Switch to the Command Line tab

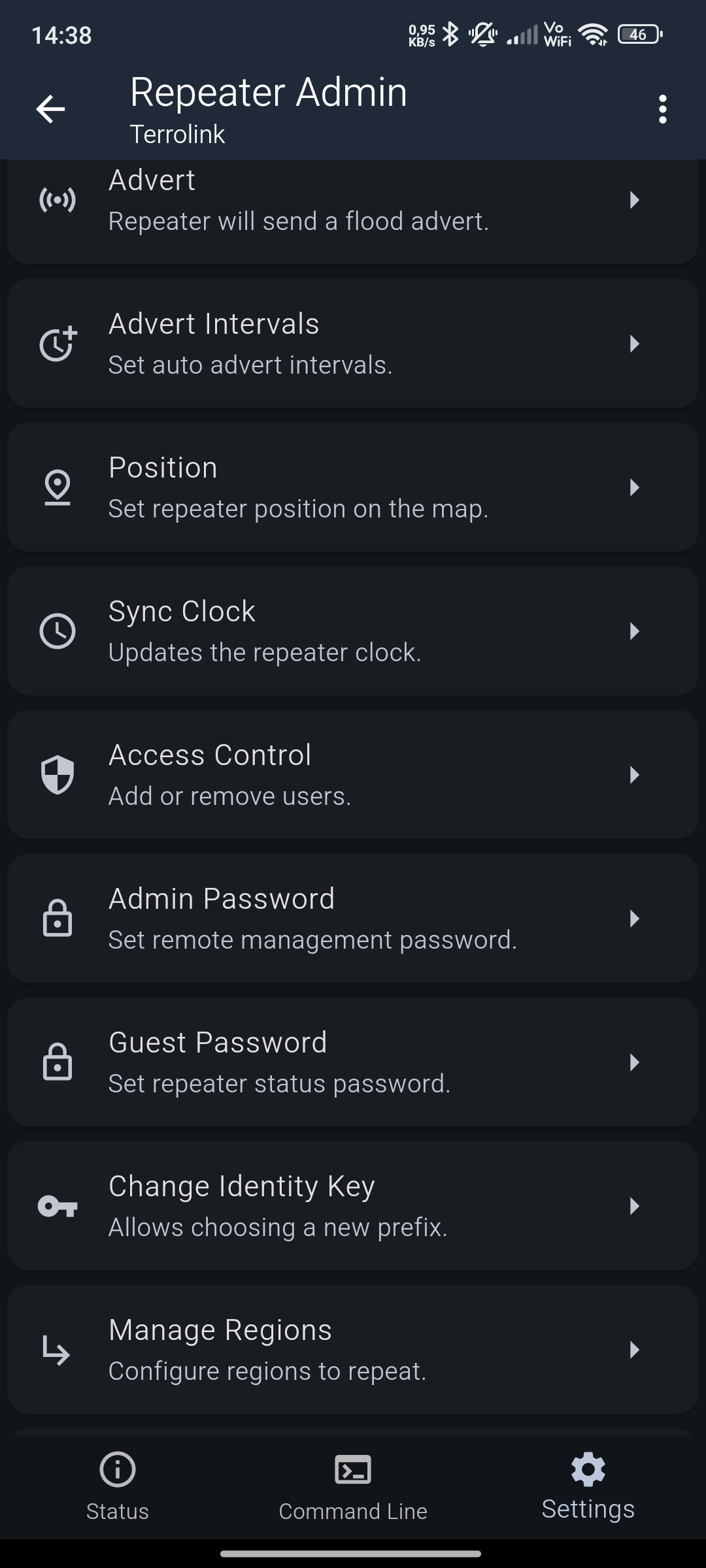[353, 1484]
